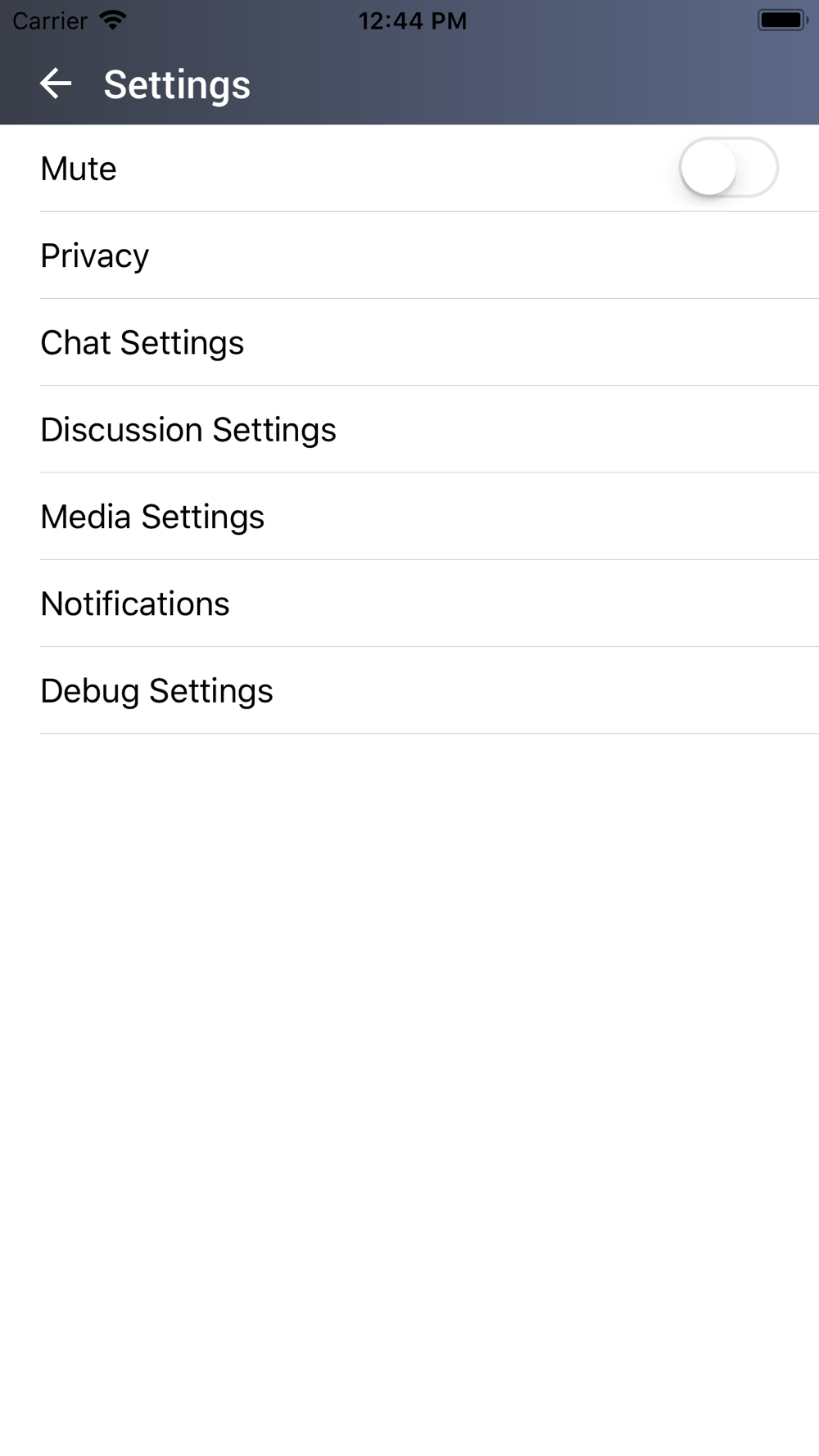The height and width of the screenshot is (1456, 819).
Task: Open Chat Settings
Action: [x=409, y=342]
